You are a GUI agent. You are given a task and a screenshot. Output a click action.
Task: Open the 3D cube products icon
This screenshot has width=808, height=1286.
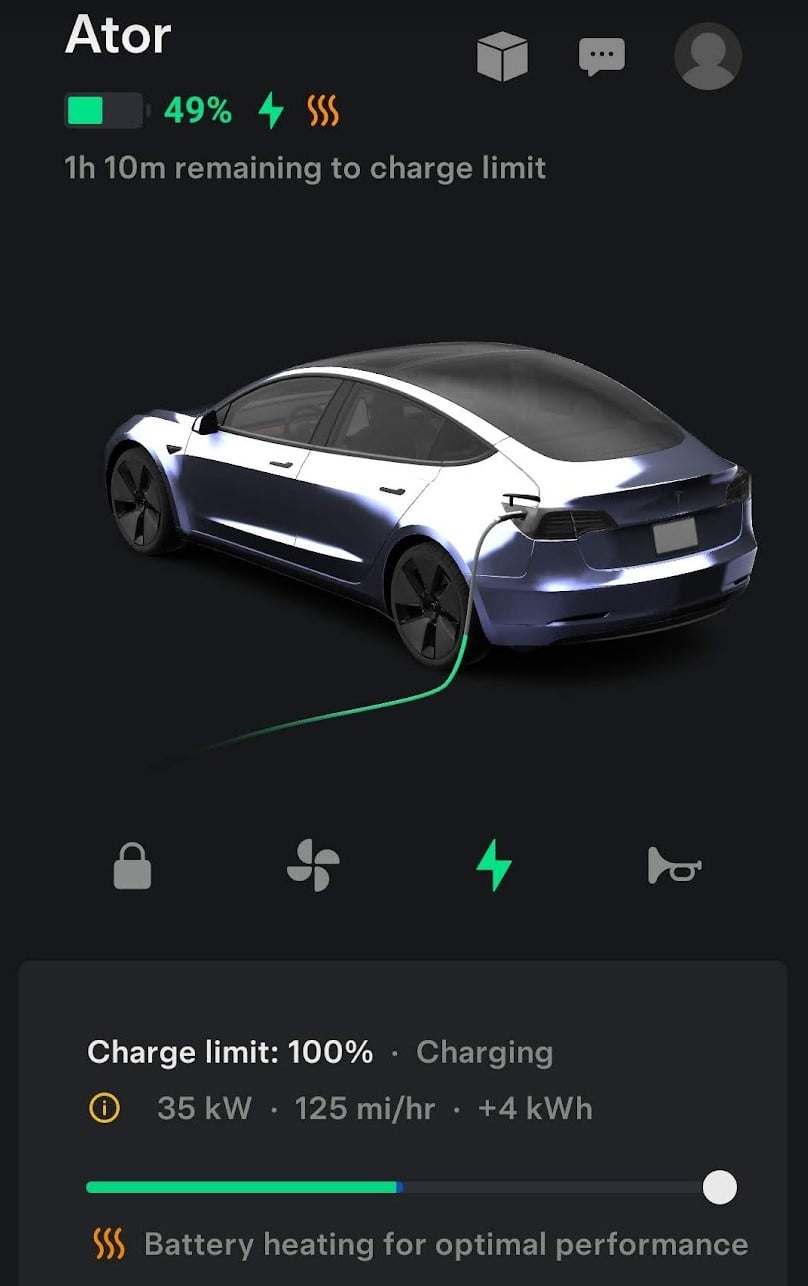(502, 56)
